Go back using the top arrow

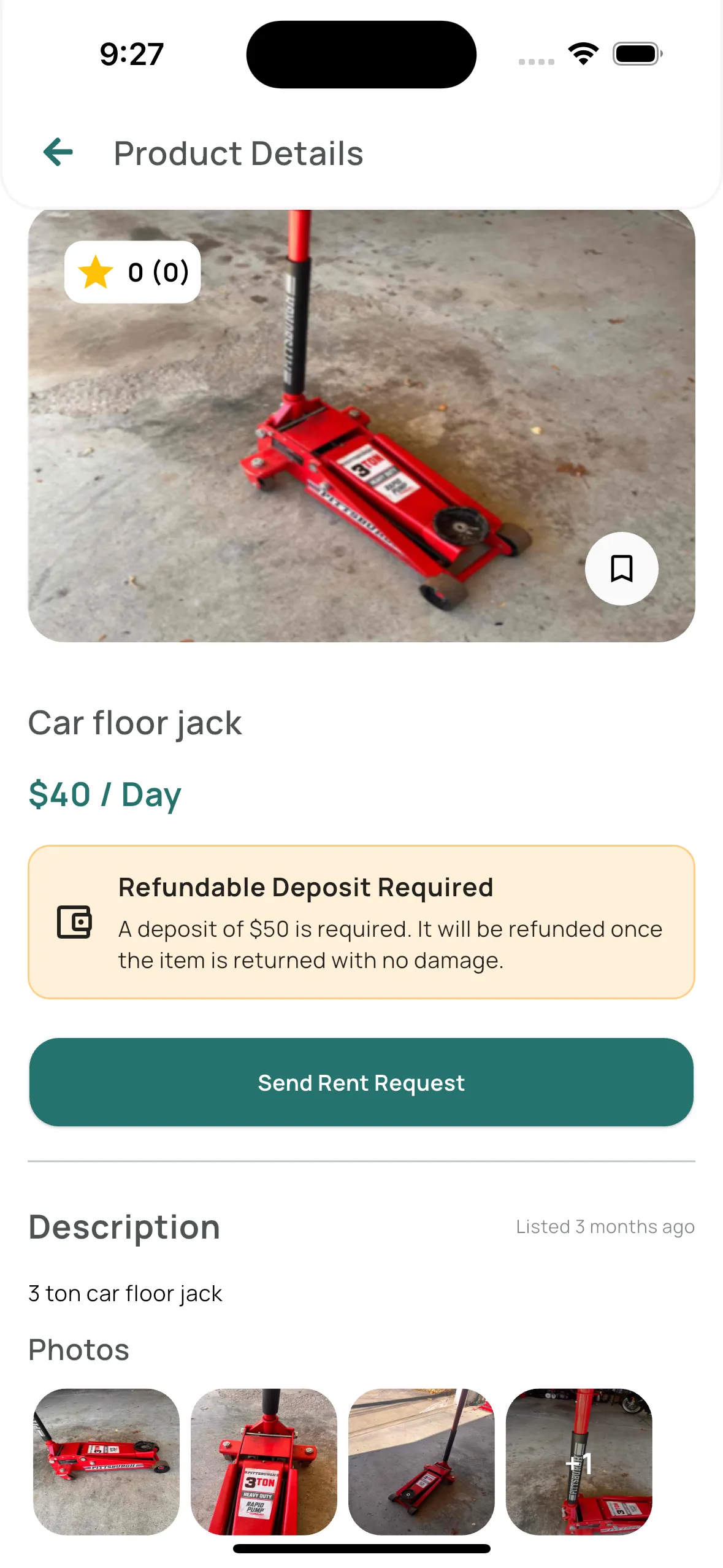58,152
